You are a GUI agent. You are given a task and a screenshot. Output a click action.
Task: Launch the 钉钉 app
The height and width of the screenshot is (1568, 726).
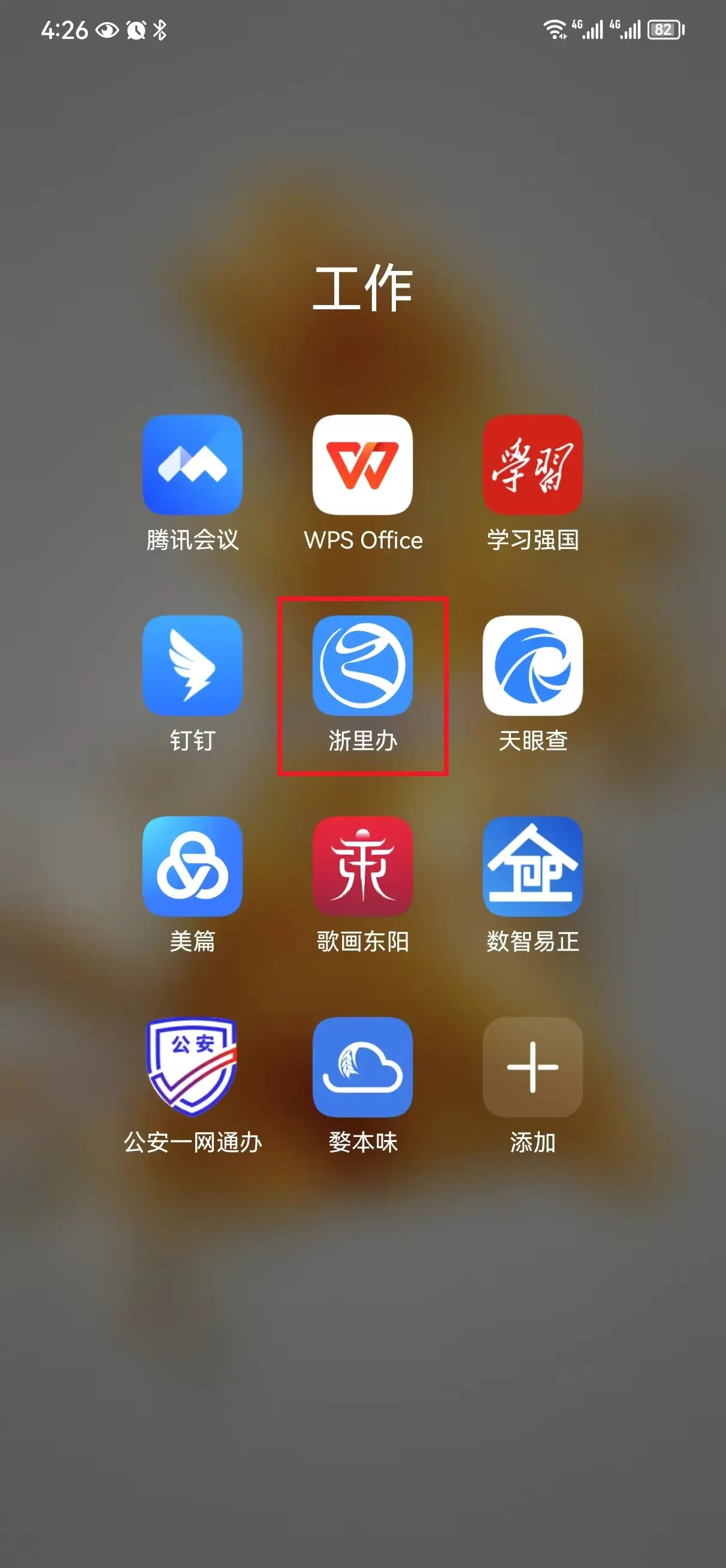tap(192, 665)
